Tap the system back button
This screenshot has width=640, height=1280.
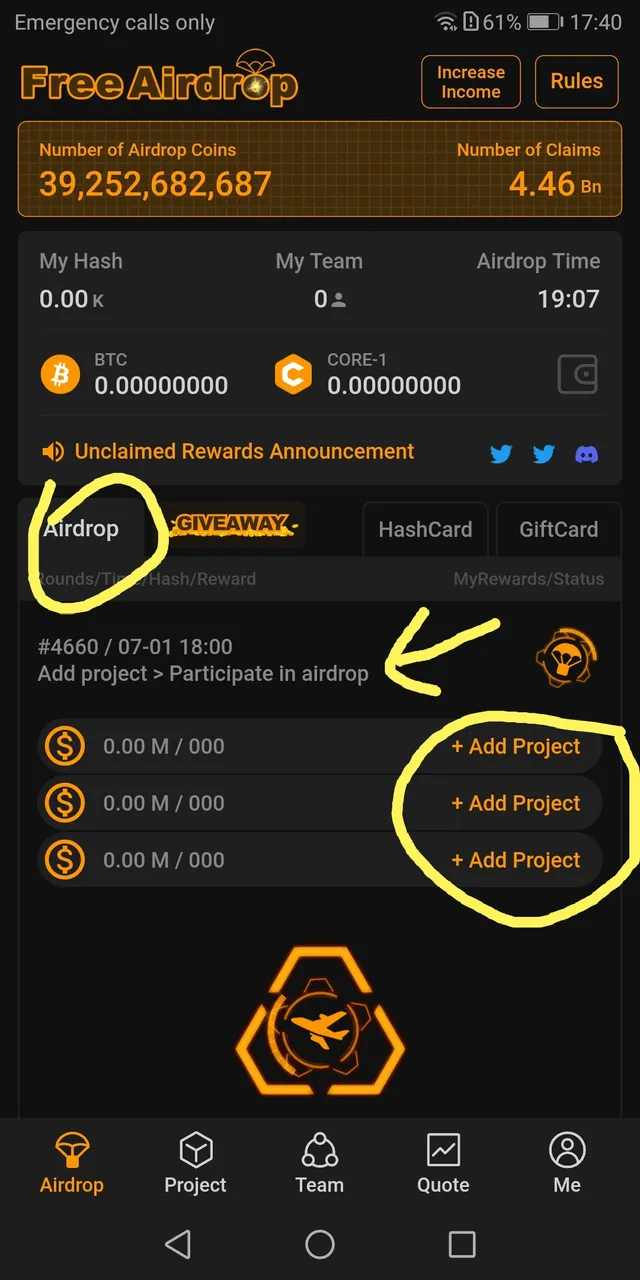click(x=178, y=1244)
